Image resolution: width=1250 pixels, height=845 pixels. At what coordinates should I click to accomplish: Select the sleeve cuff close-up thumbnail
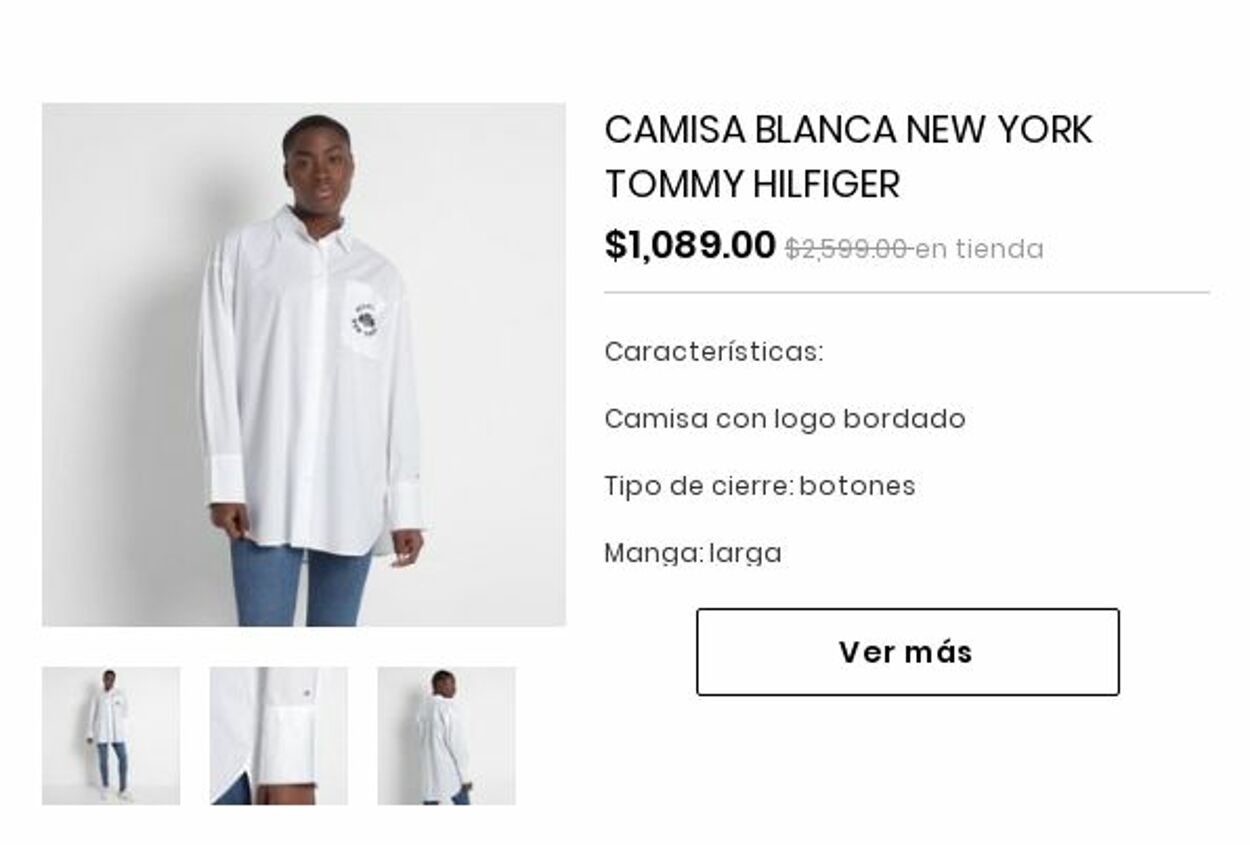pos(279,736)
